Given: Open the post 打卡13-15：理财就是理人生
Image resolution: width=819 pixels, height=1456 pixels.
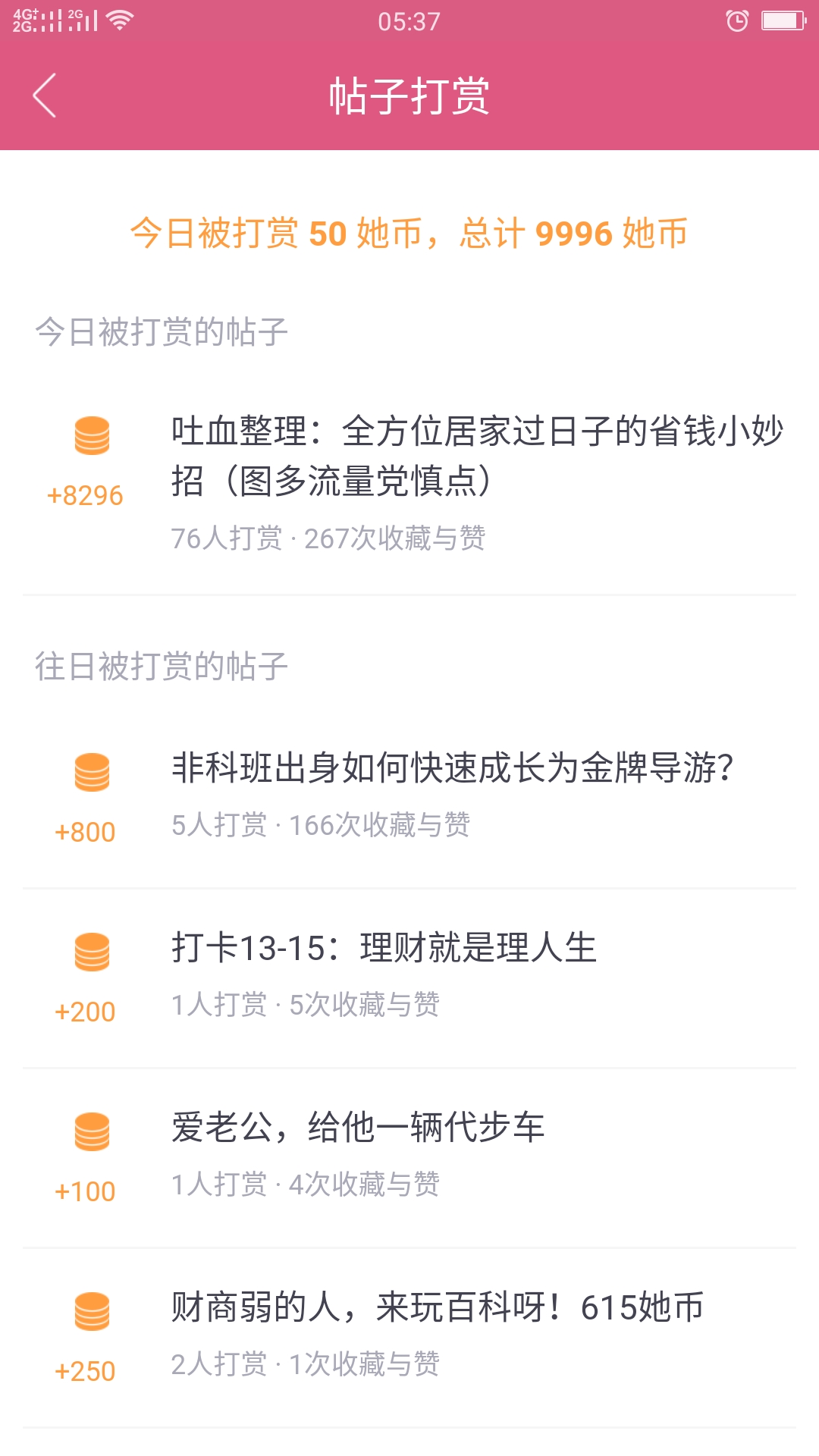Looking at the screenshot, I should tap(409, 978).
